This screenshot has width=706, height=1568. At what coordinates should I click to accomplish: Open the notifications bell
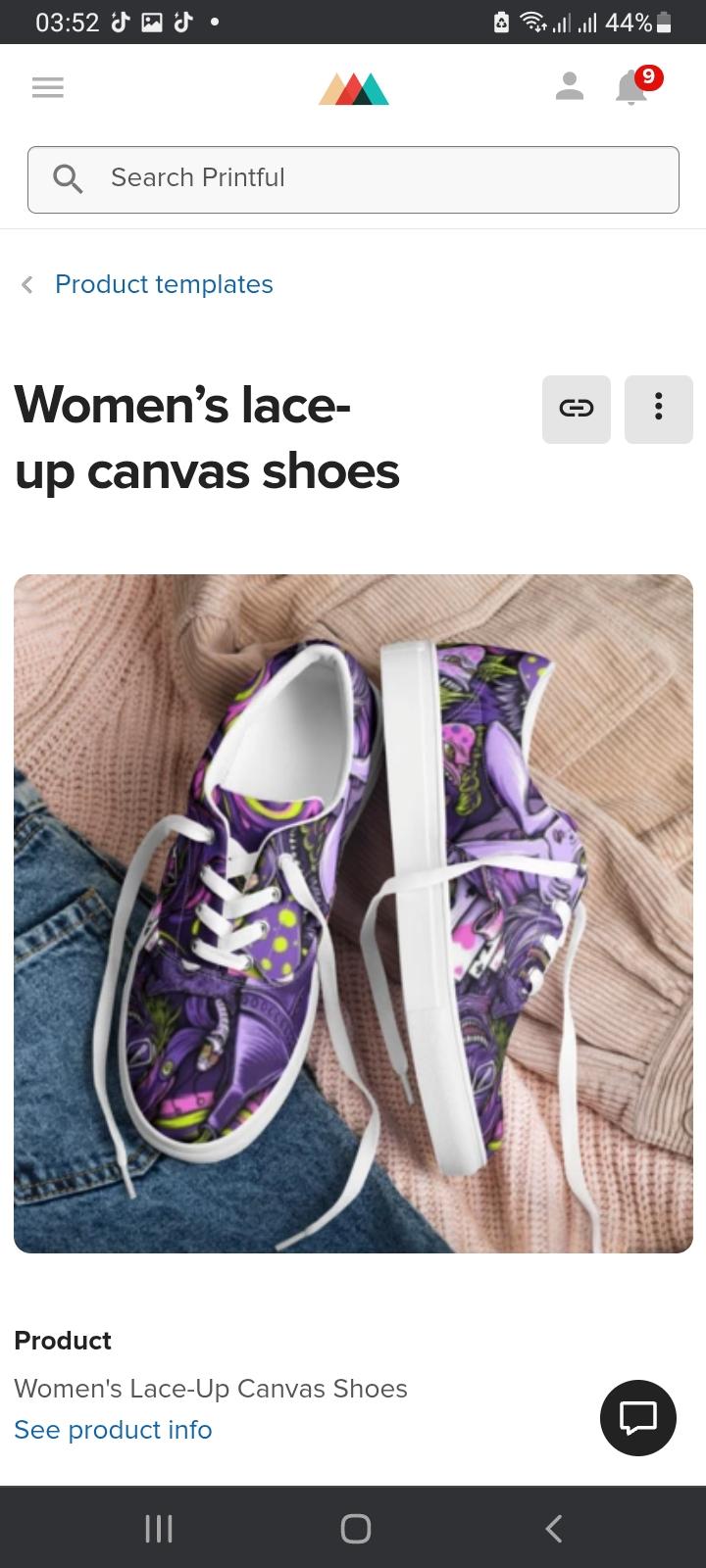click(633, 88)
